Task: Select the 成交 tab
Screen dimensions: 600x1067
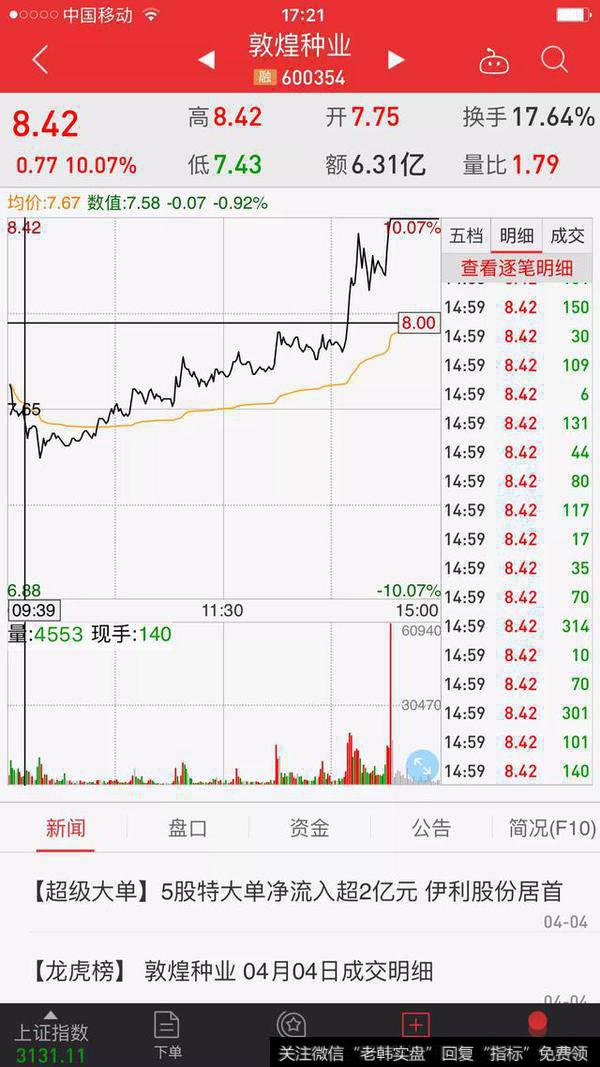Action: point(567,236)
